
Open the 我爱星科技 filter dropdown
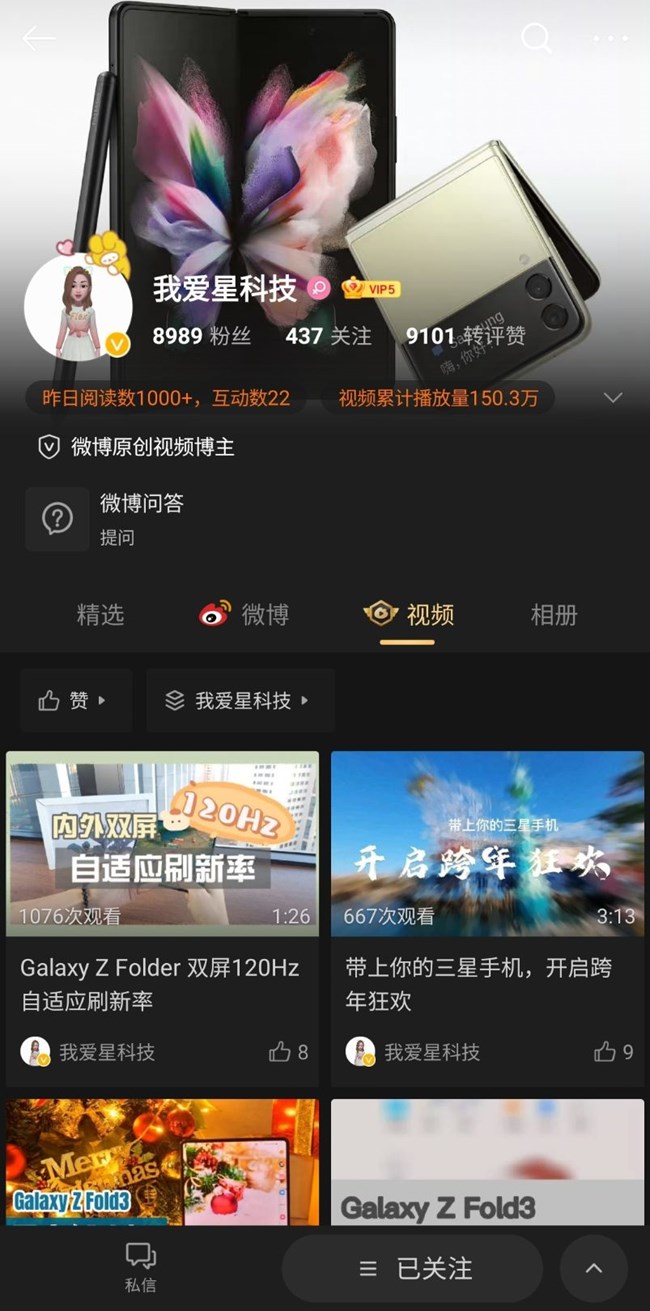pyautogui.click(x=240, y=701)
